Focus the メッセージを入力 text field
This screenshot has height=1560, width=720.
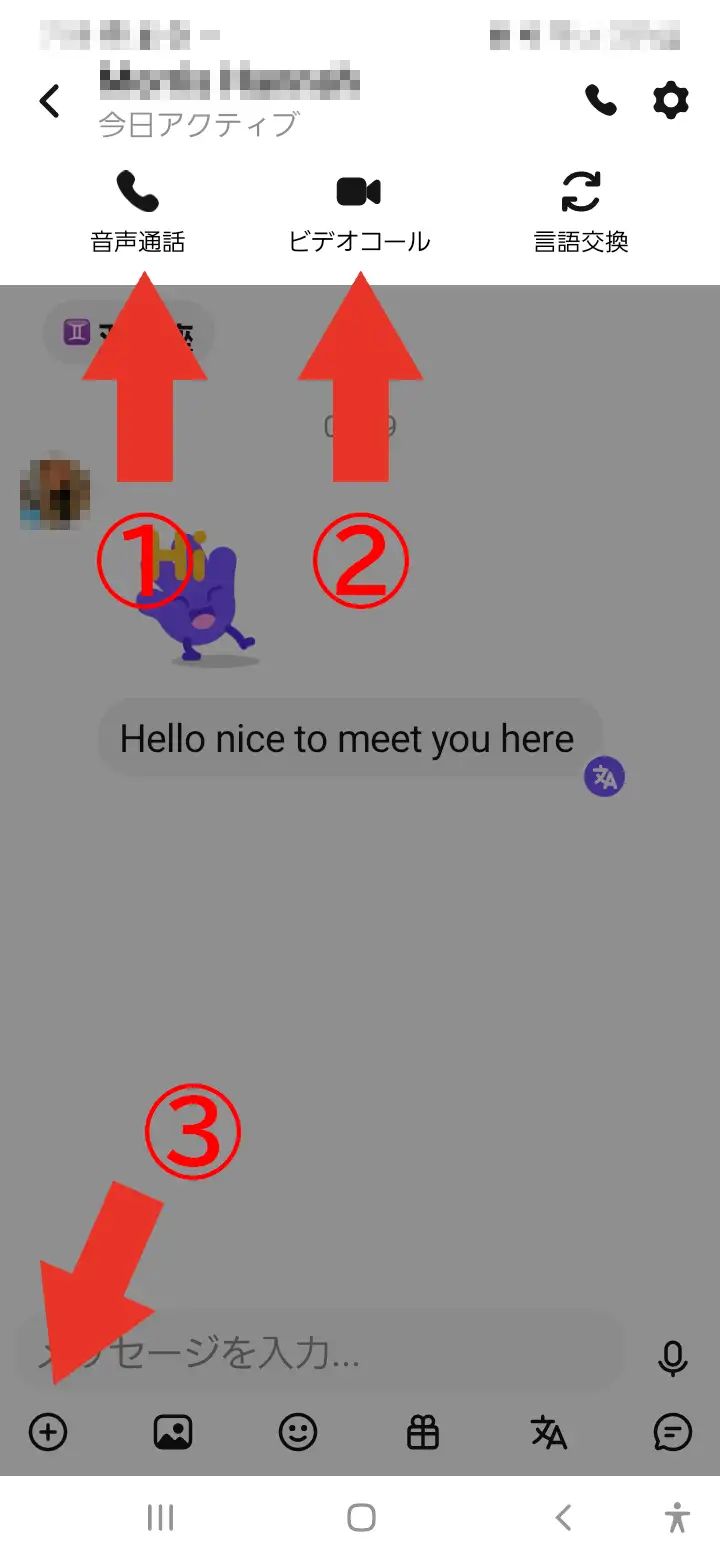pyautogui.click(x=320, y=1354)
